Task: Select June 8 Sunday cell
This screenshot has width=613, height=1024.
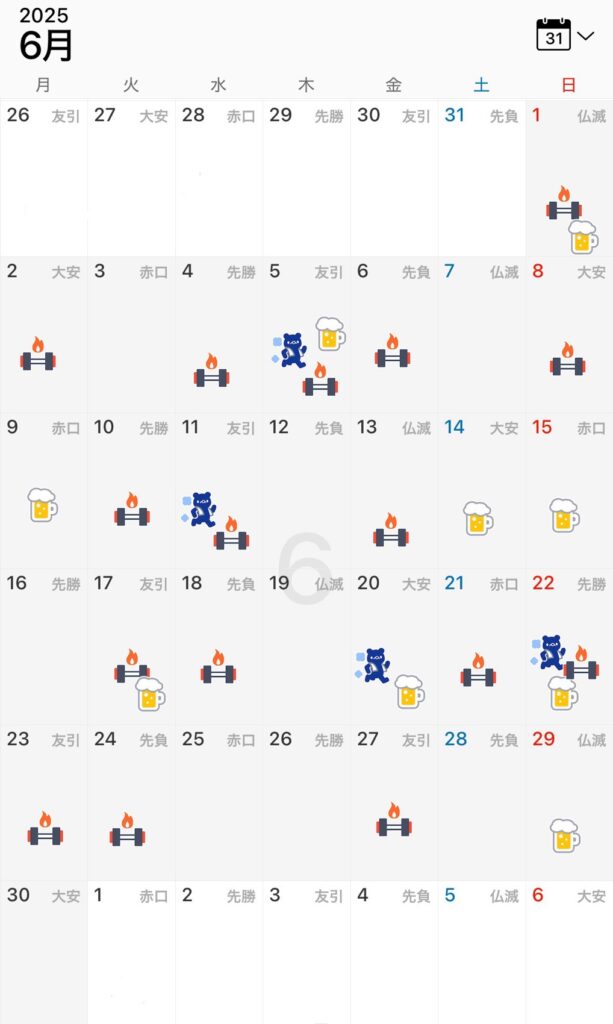Action: pos(569,336)
